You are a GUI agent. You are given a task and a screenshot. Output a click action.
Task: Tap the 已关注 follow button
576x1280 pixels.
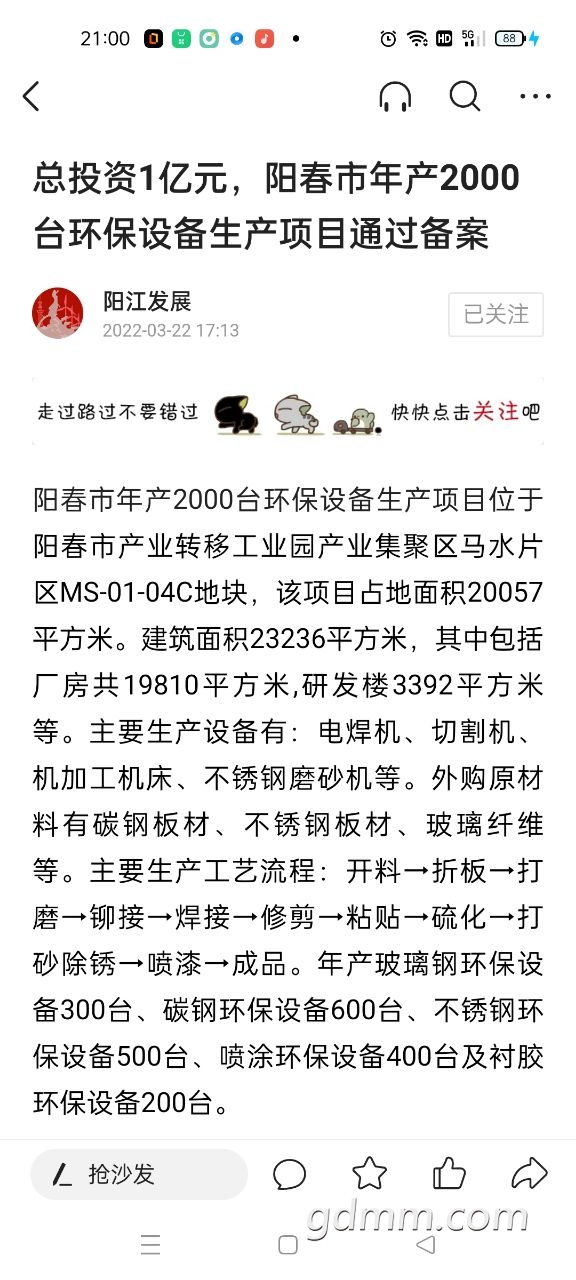click(496, 314)
